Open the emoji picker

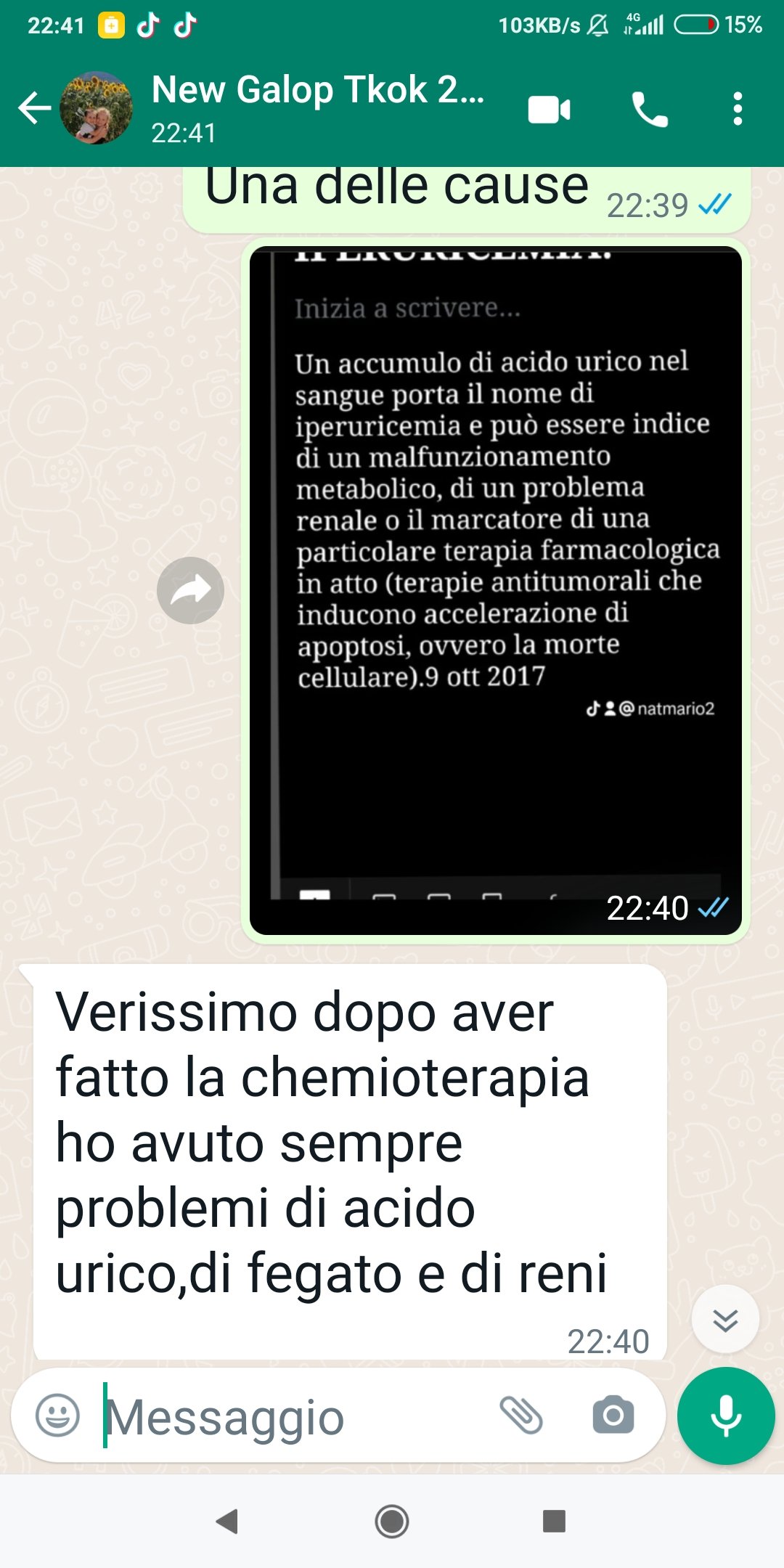[57, 1415]
